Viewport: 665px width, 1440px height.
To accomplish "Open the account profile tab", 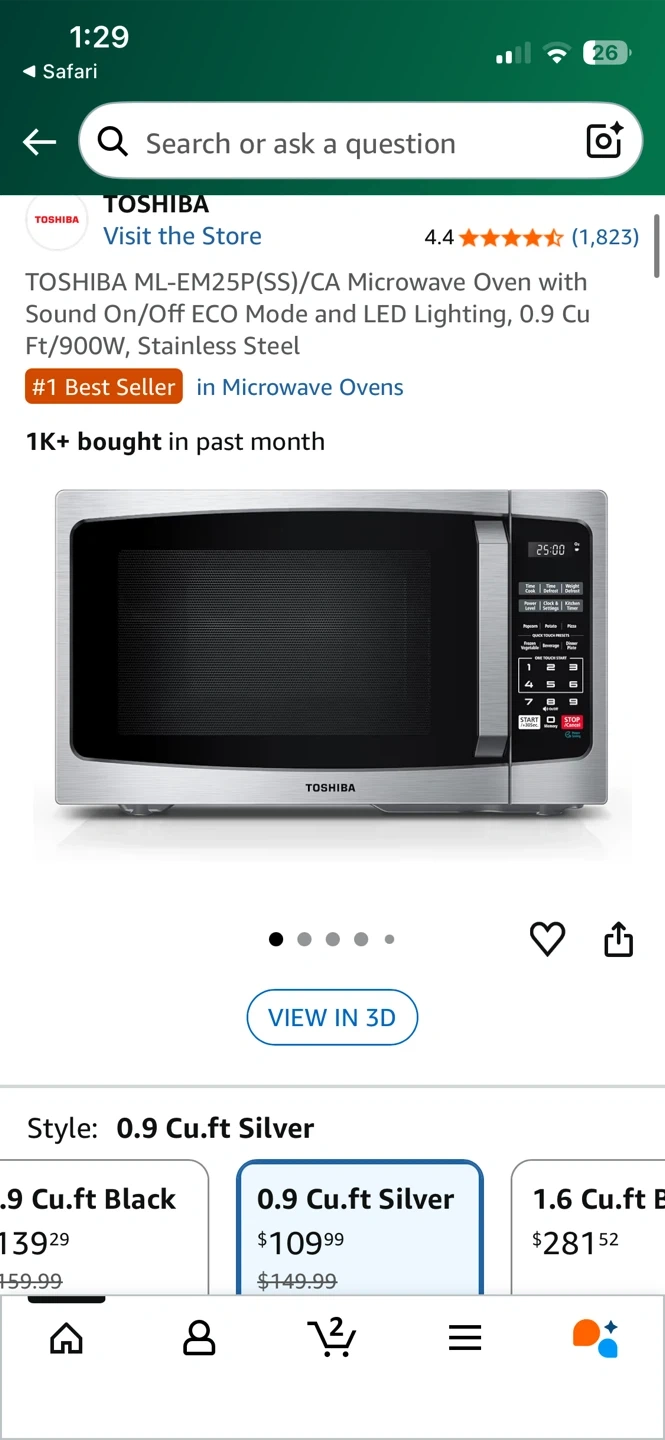I will 199,1337.
